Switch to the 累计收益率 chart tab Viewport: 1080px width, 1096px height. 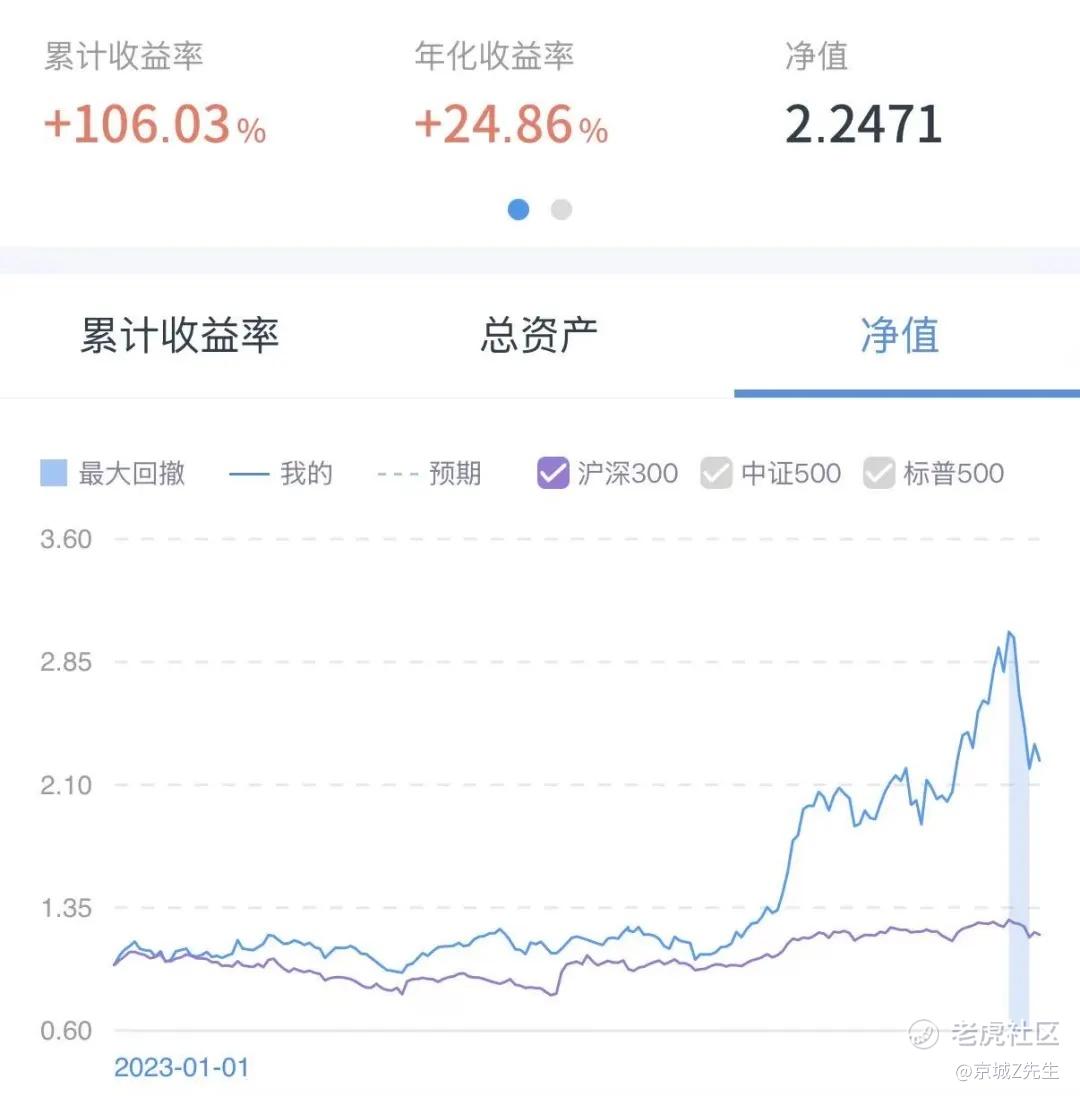click(x=180, y=336)
